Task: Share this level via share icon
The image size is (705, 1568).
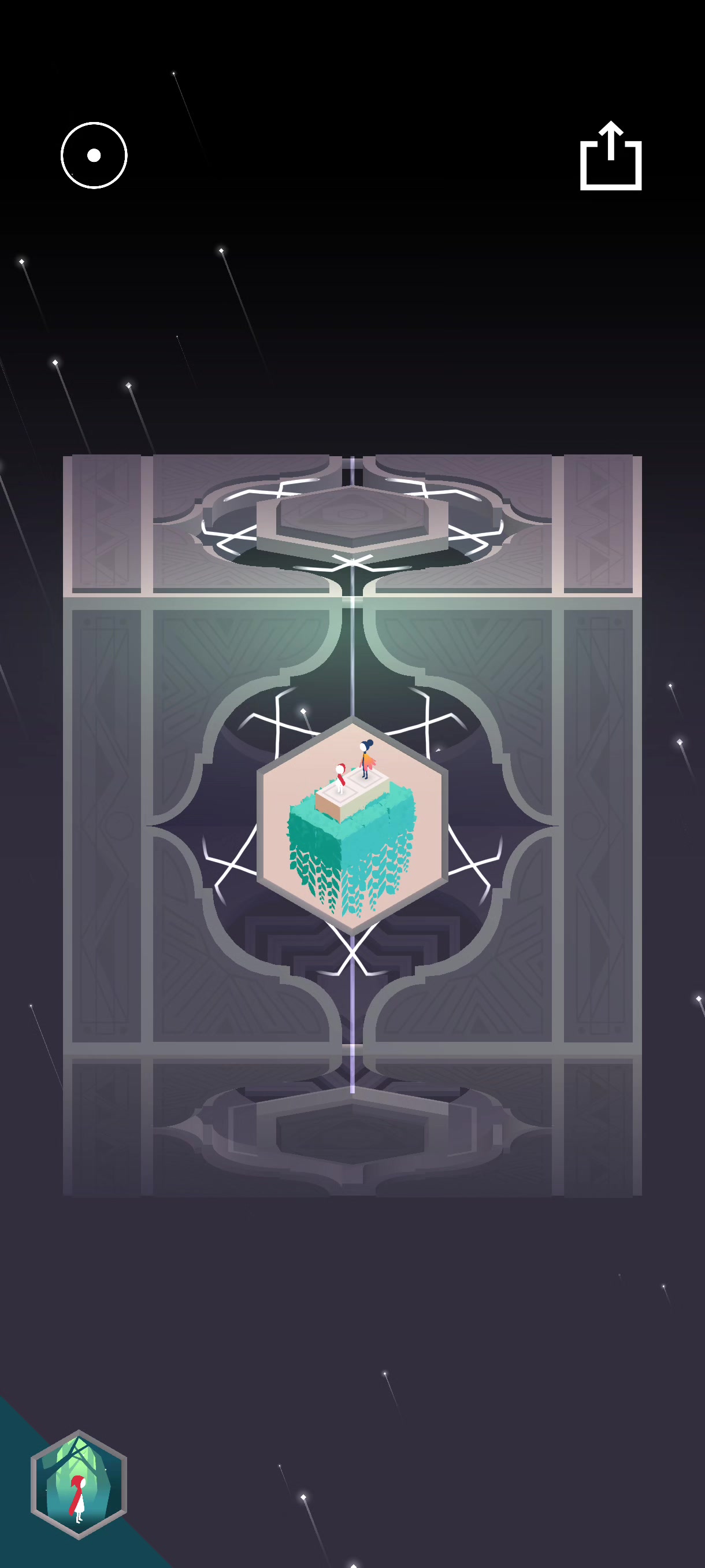Action: click(611, 156)
